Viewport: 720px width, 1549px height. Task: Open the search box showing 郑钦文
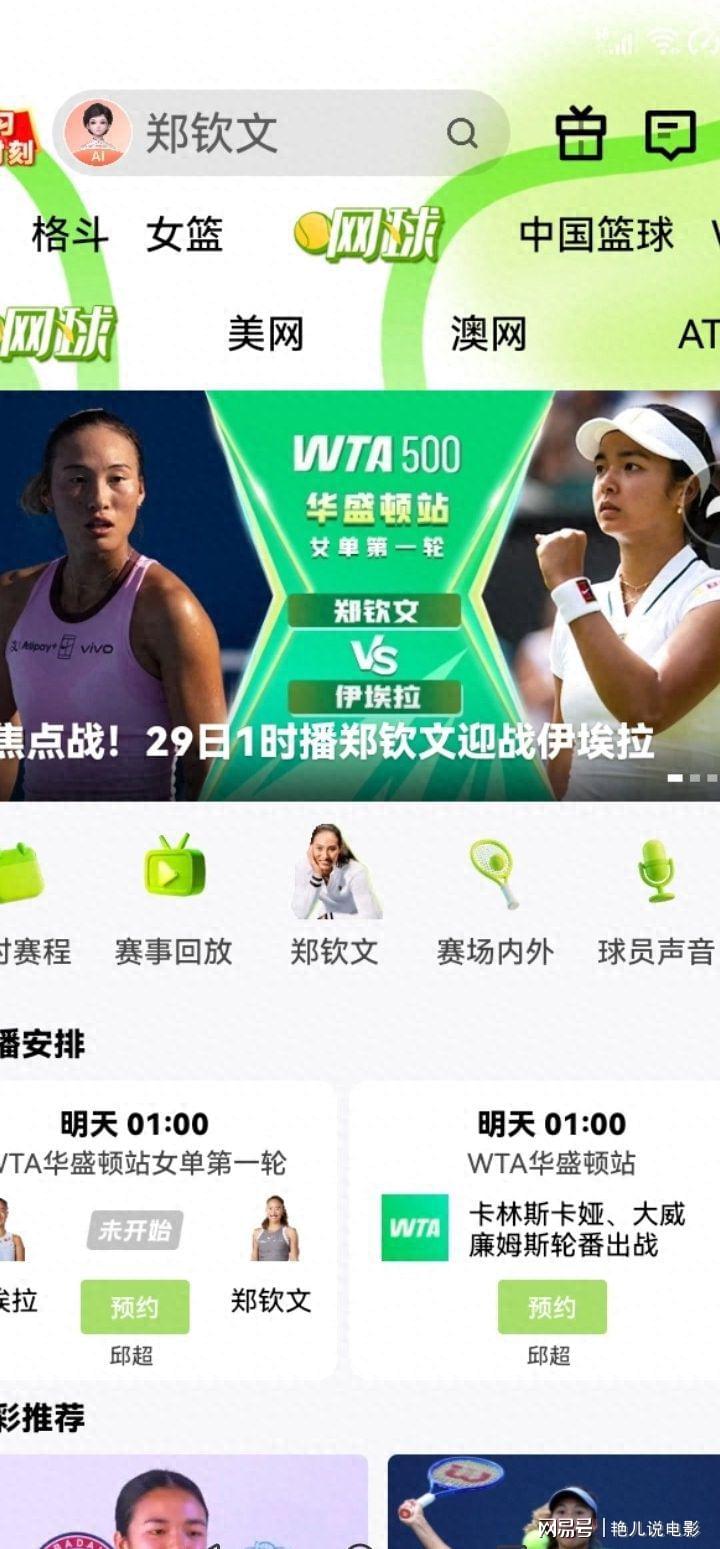[x=281, y=133]
